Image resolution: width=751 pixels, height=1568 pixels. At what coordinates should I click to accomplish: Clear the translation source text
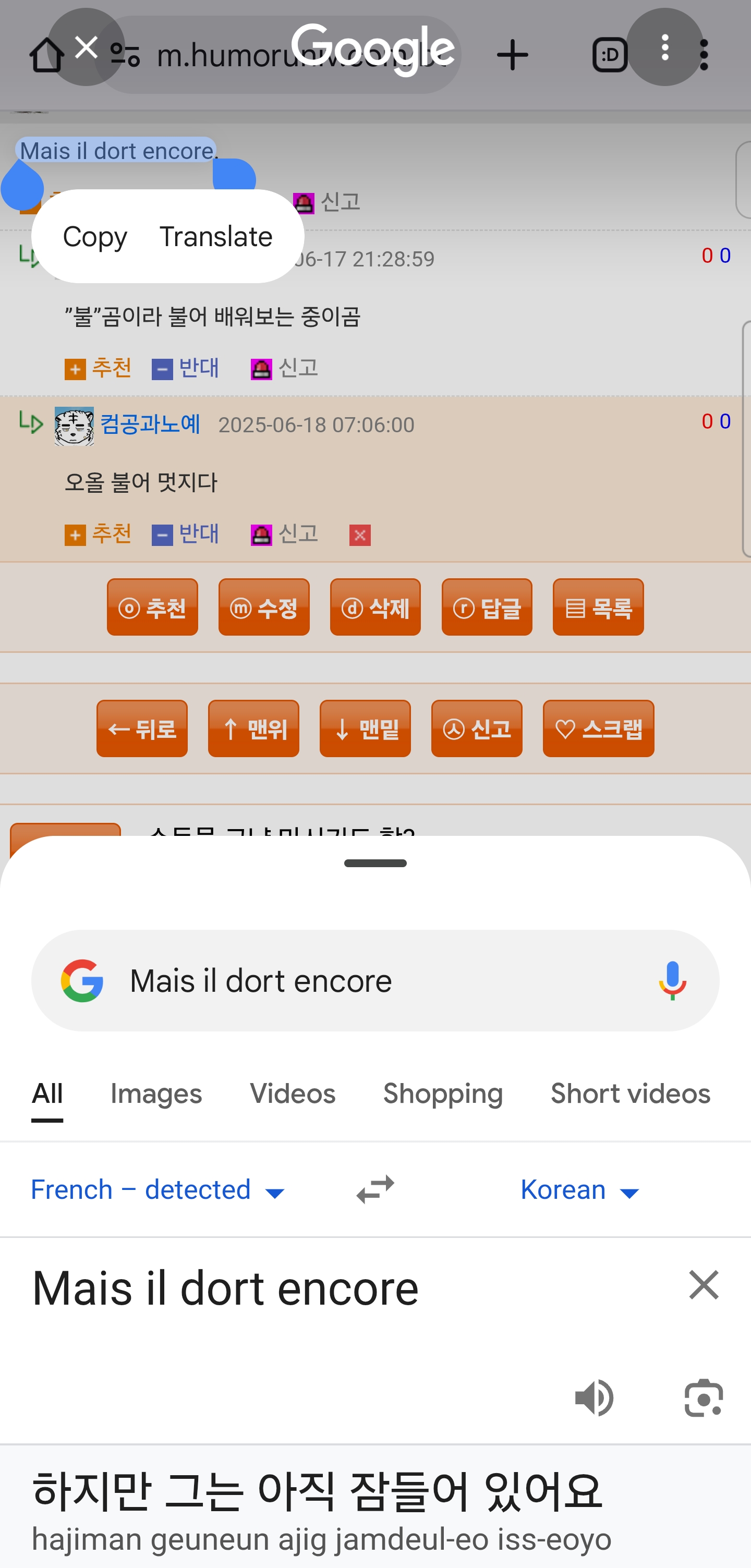coord(704,1284)
